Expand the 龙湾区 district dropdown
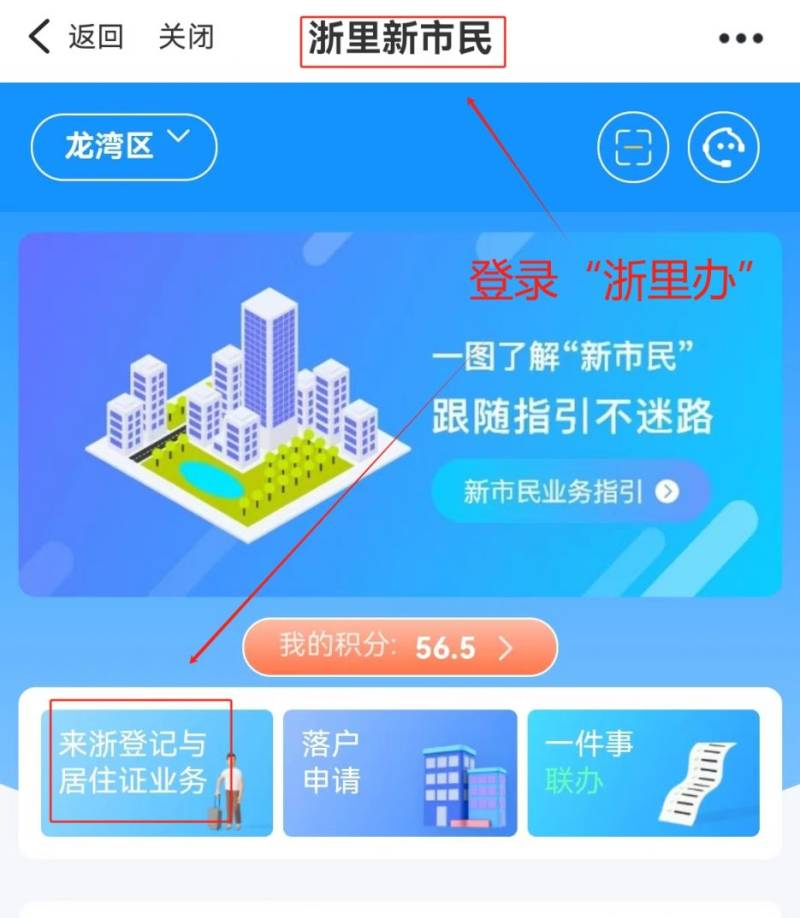800x918 pixels. pos(124,147)
